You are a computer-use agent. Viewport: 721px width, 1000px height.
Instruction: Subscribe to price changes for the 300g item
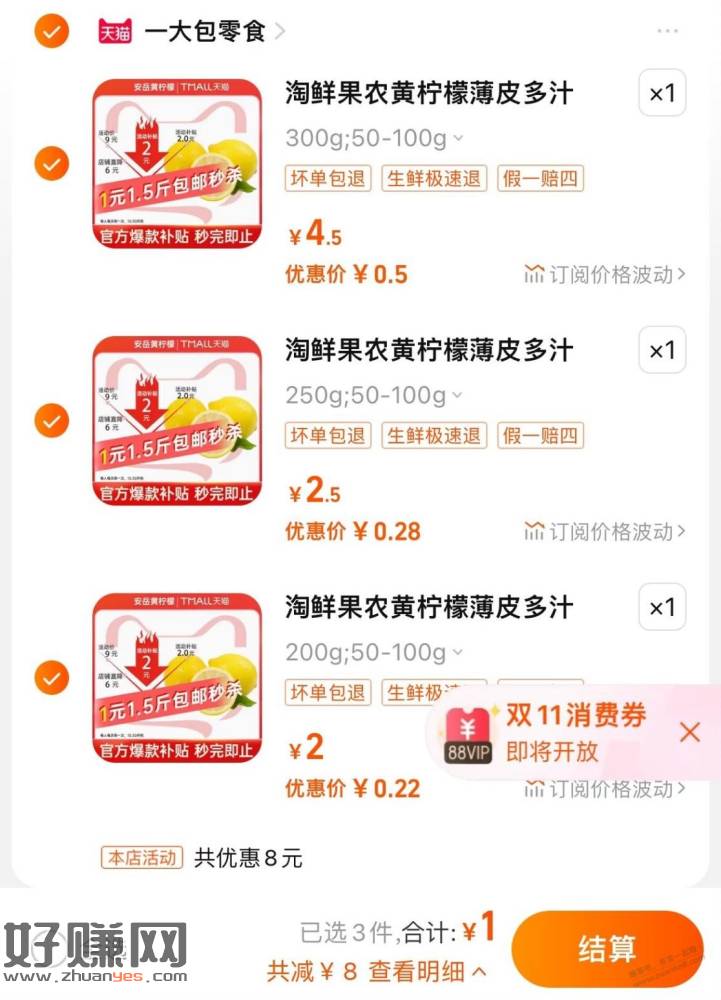point(605,274)
